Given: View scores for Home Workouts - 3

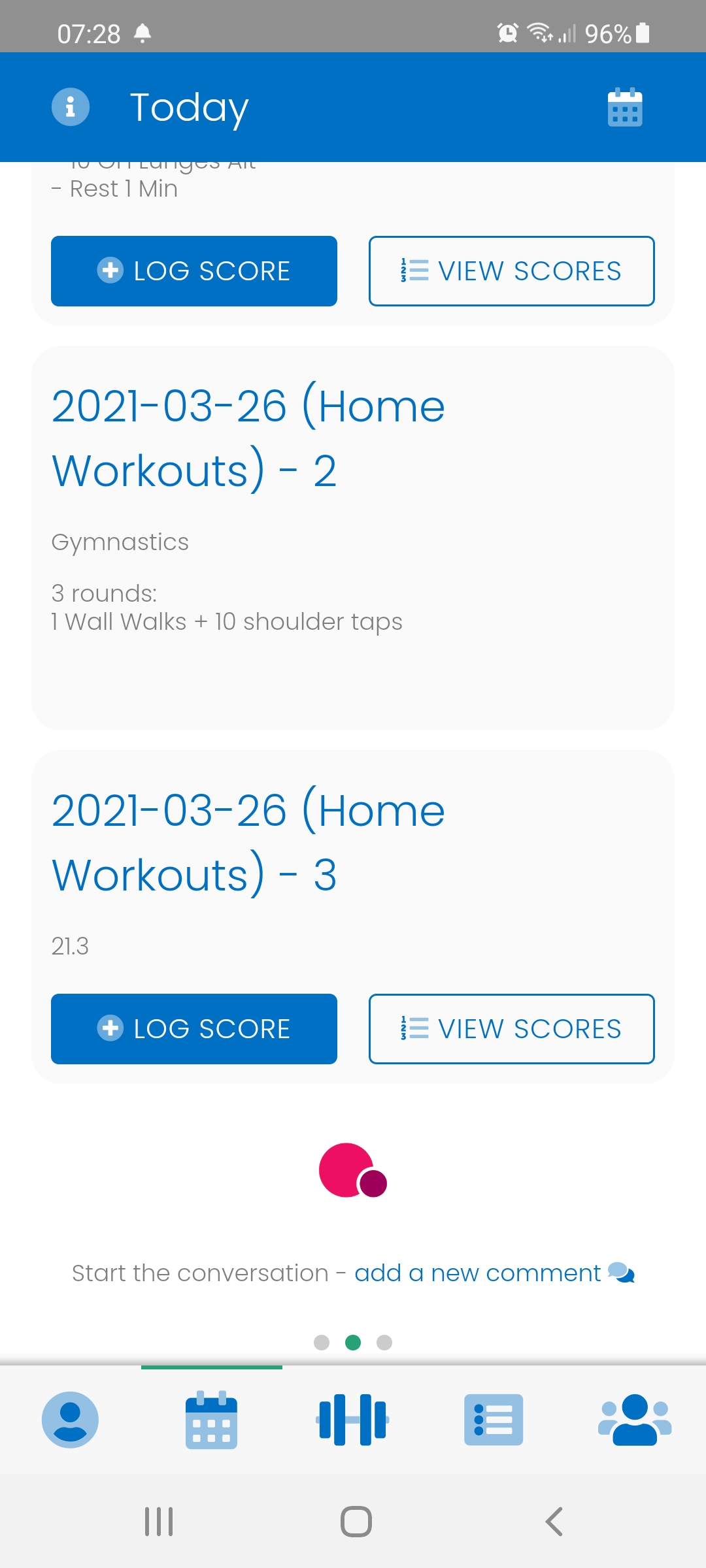Looking at the screenshot, I should click(x=512, y=1029).
